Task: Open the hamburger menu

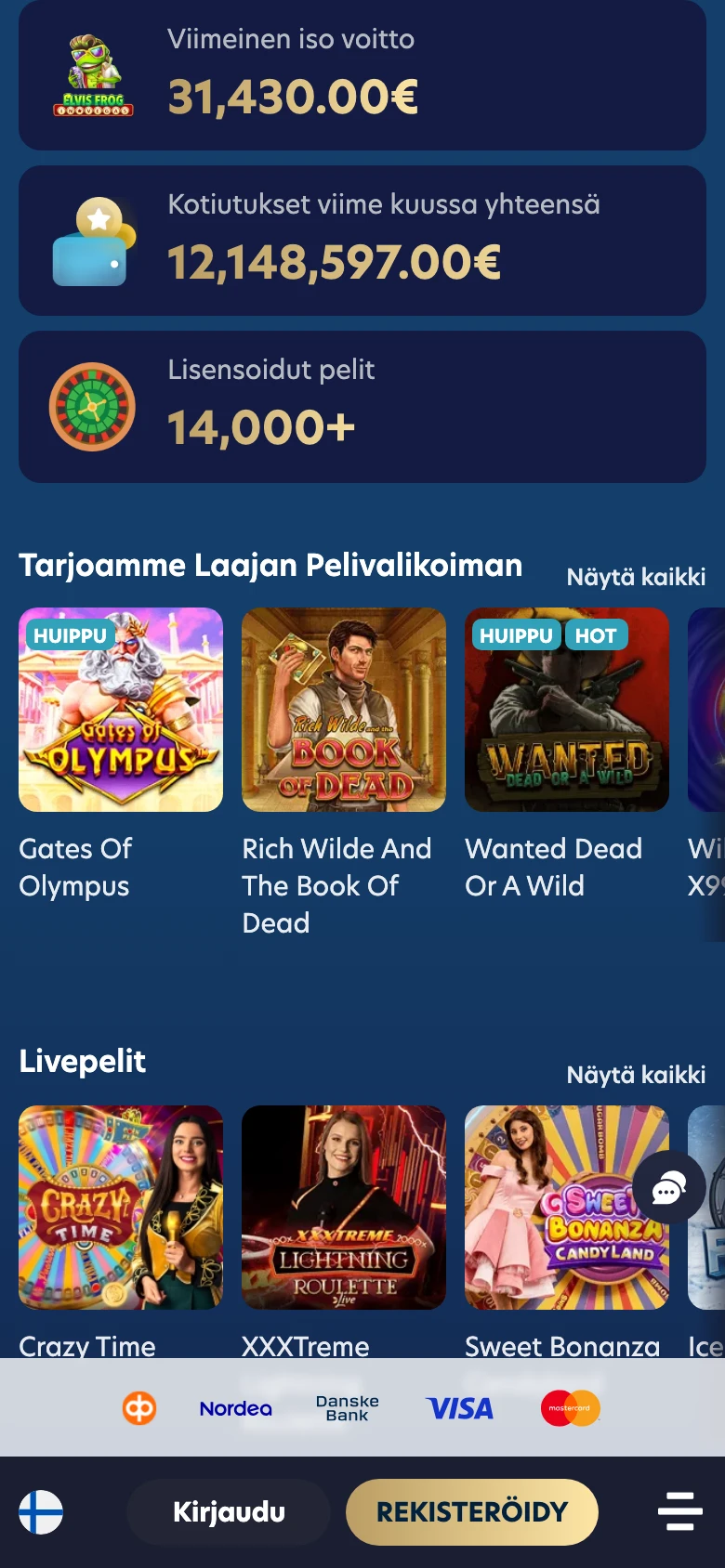Action: 680,1511
